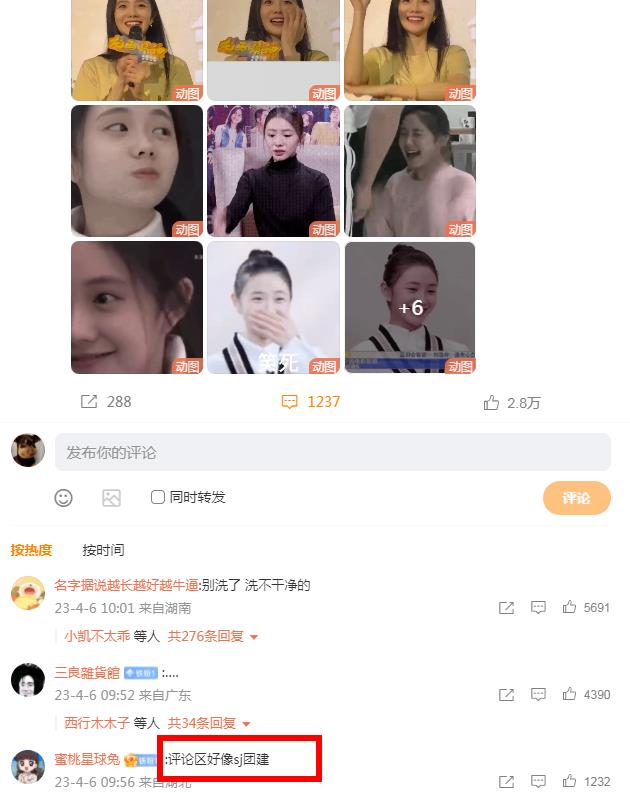Repost this post with 288 shares

(x=105, y=402)
